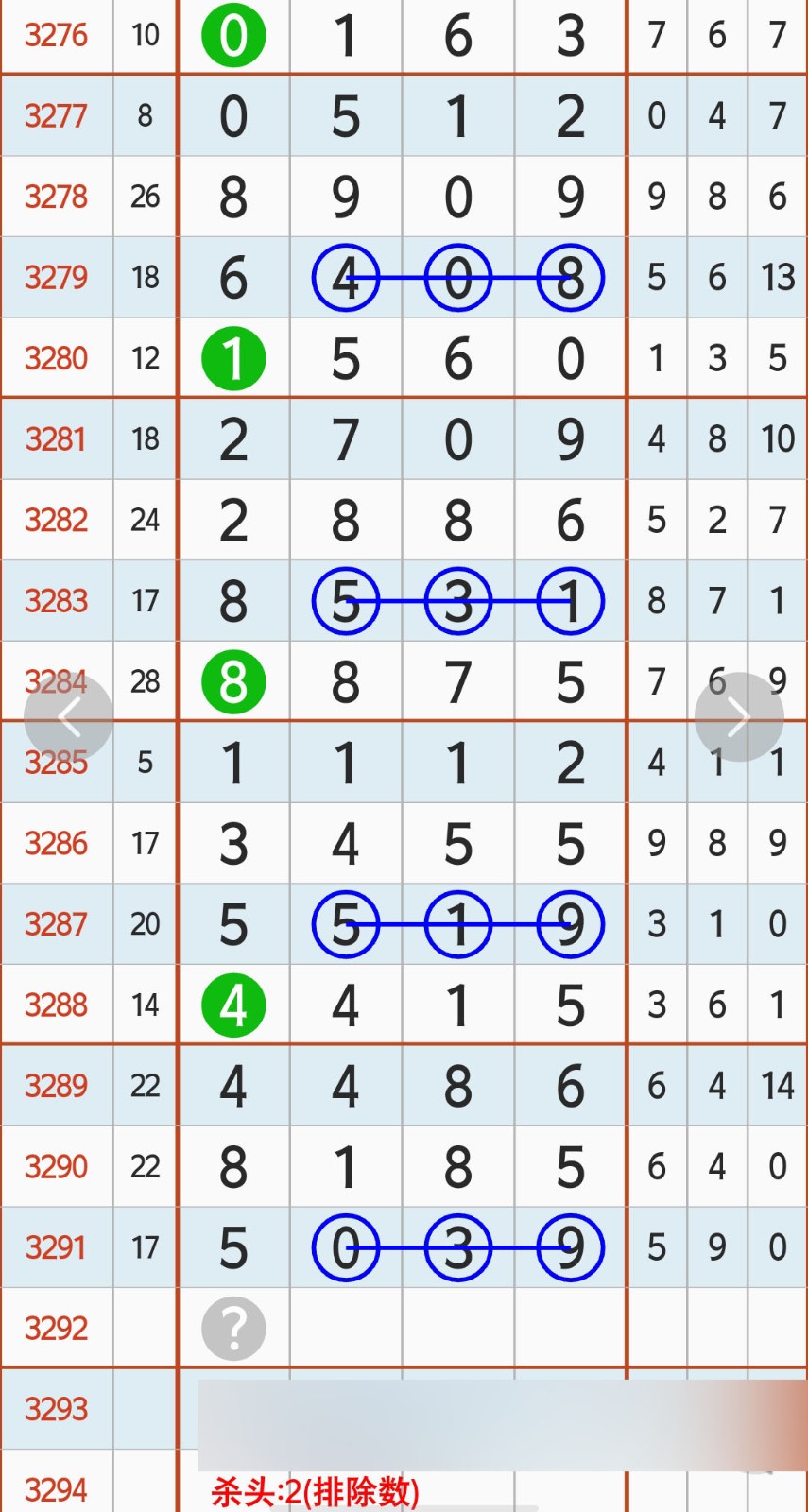Go to the next image
Image resolution: width=808 pixels, height=1512 pixels.
pyautogui.click(x=738, y=718)
